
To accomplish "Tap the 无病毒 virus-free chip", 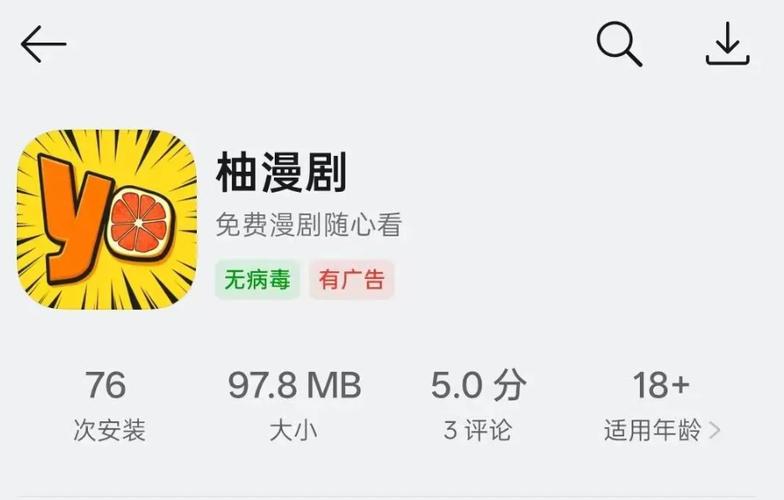I will click(258, 280).
